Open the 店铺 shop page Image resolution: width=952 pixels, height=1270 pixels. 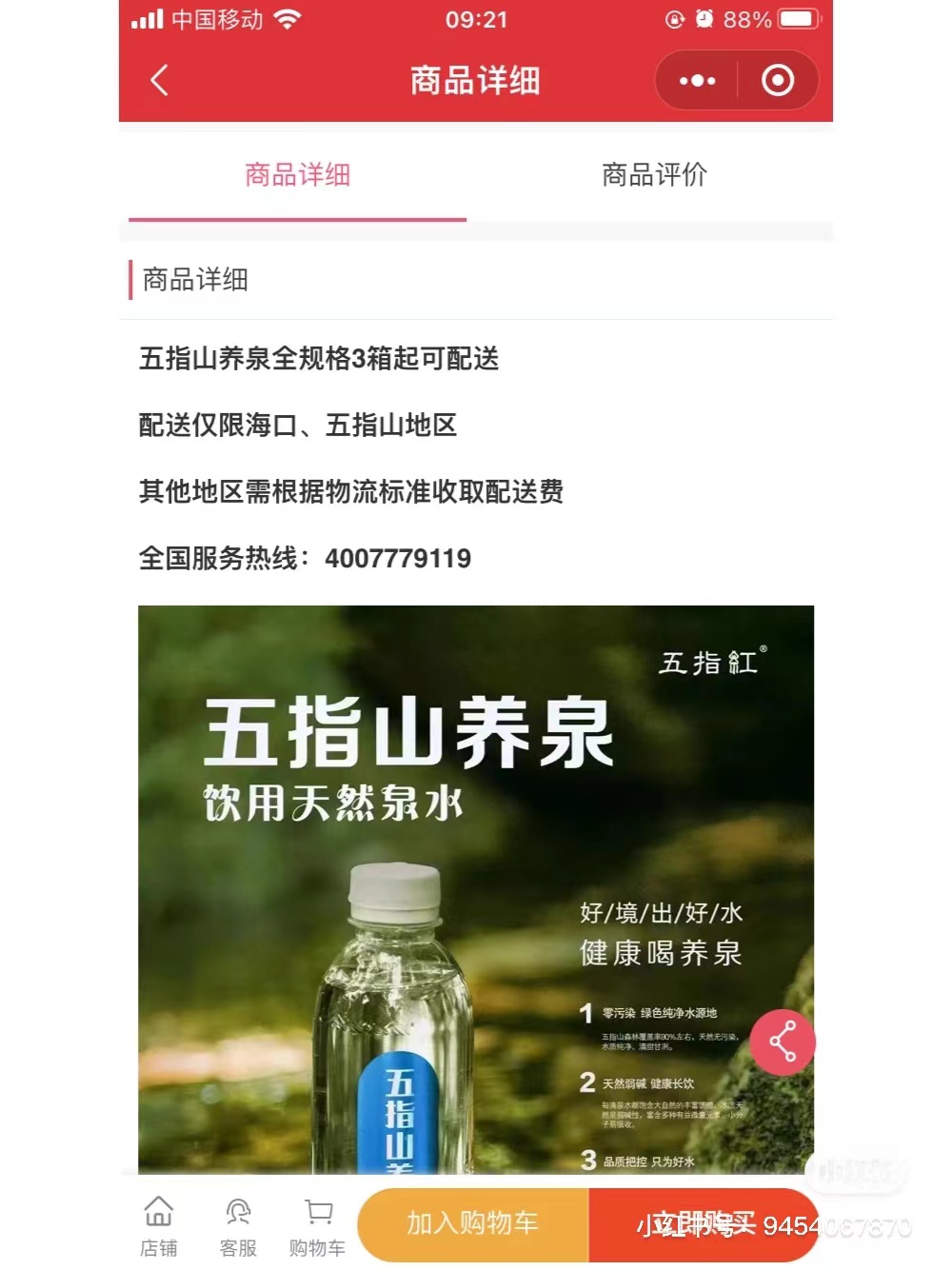coord(158,1226)
